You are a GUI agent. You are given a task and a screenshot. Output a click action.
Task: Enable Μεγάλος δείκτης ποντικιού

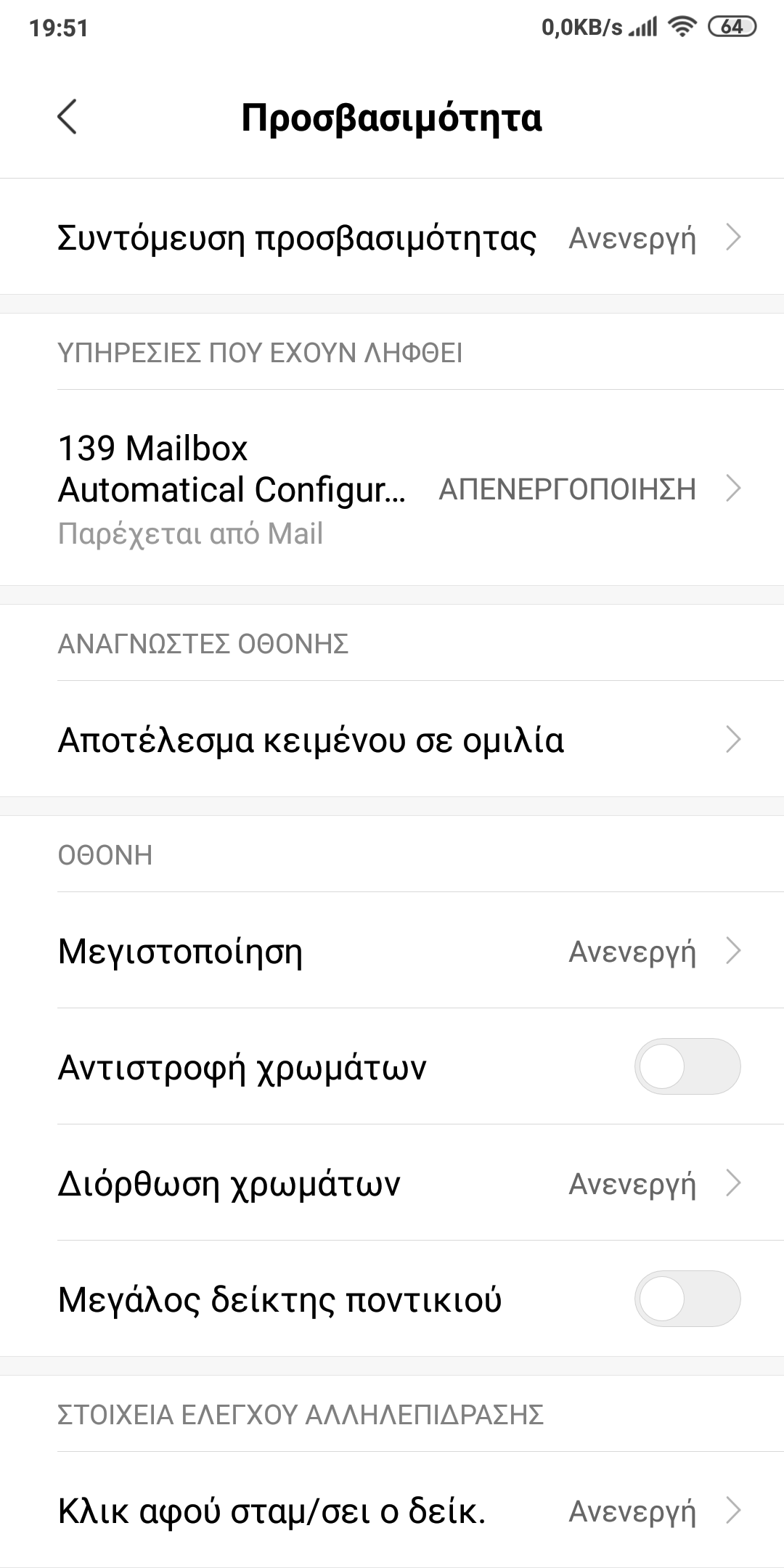687,1299
